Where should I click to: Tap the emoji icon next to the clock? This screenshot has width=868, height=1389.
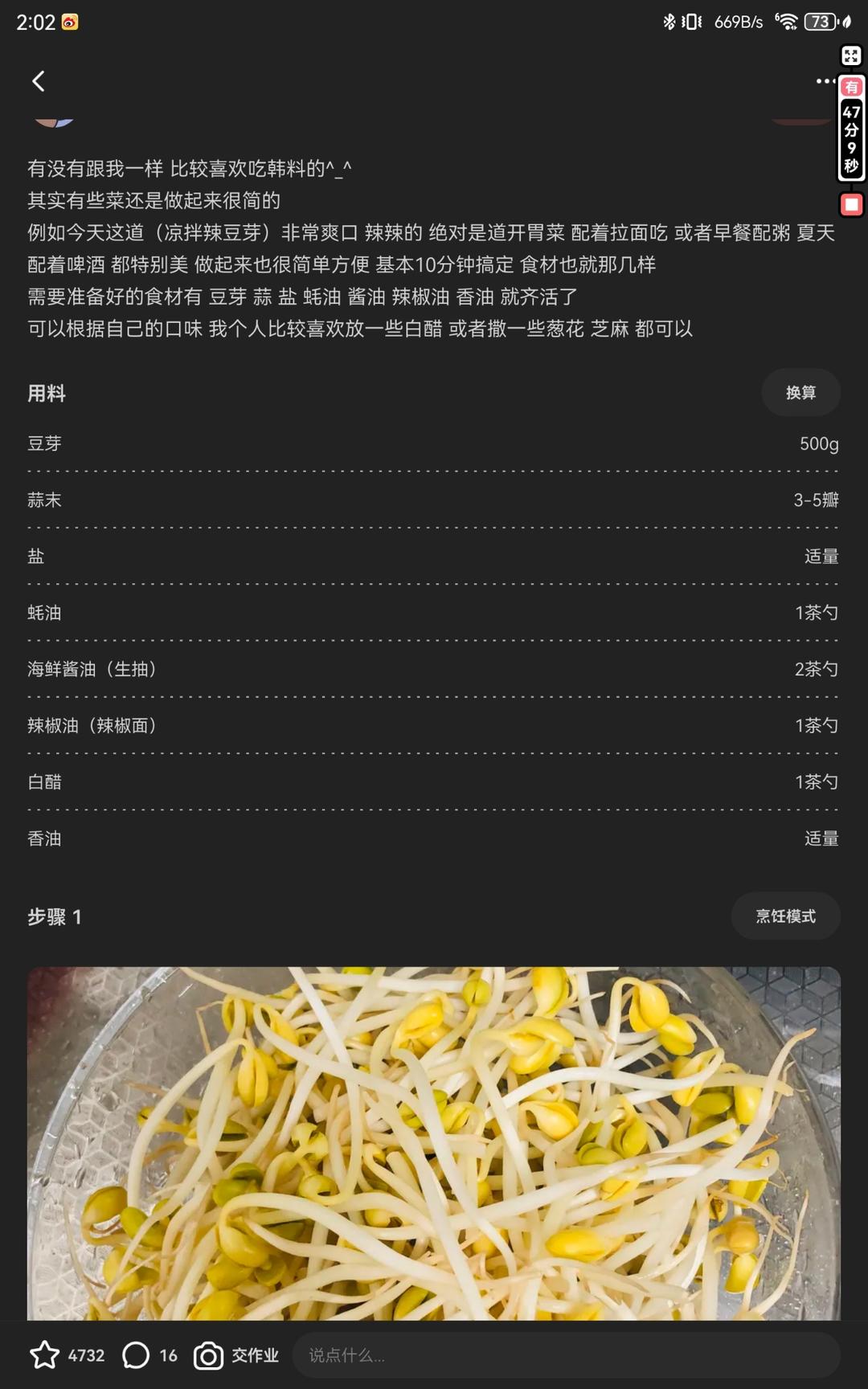coord(72,22)
